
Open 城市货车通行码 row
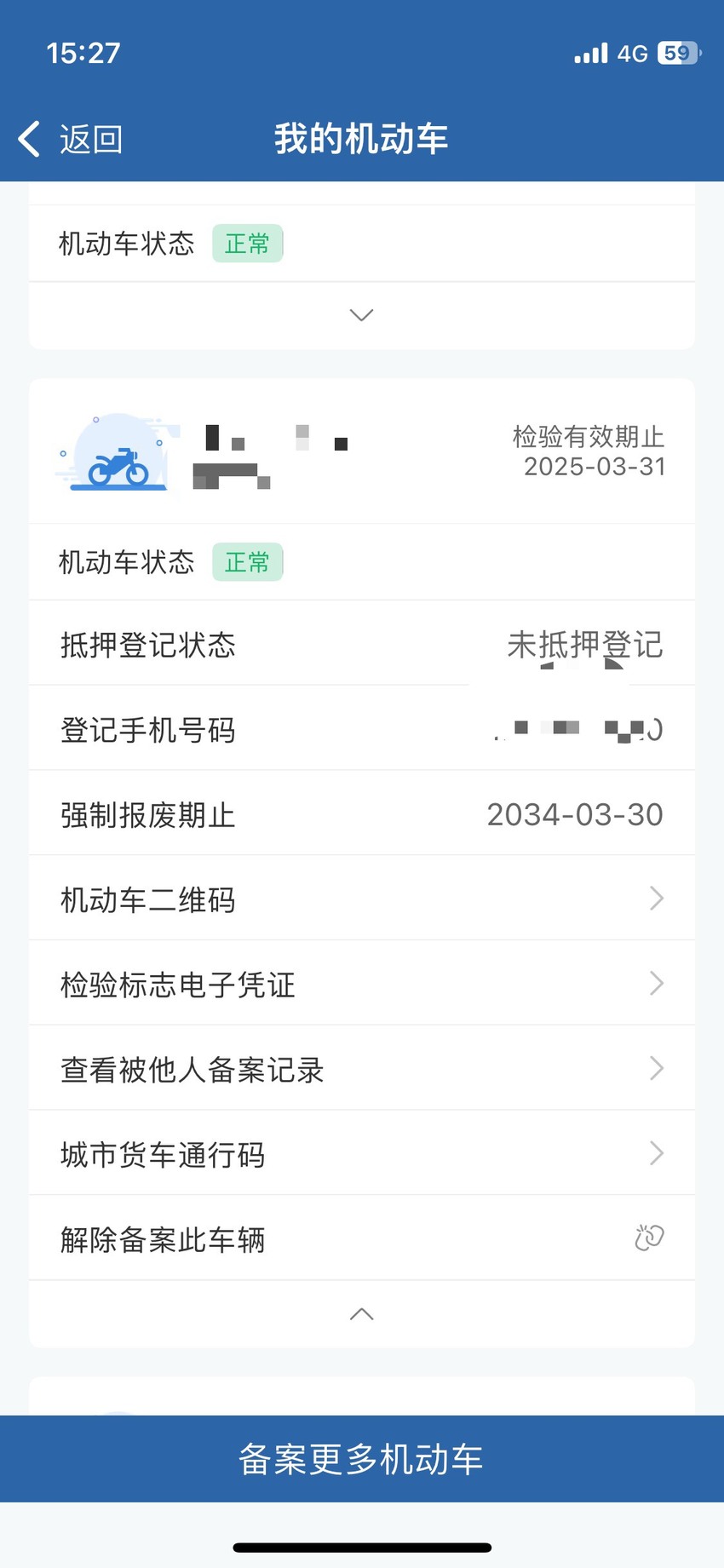(362, 1154)
